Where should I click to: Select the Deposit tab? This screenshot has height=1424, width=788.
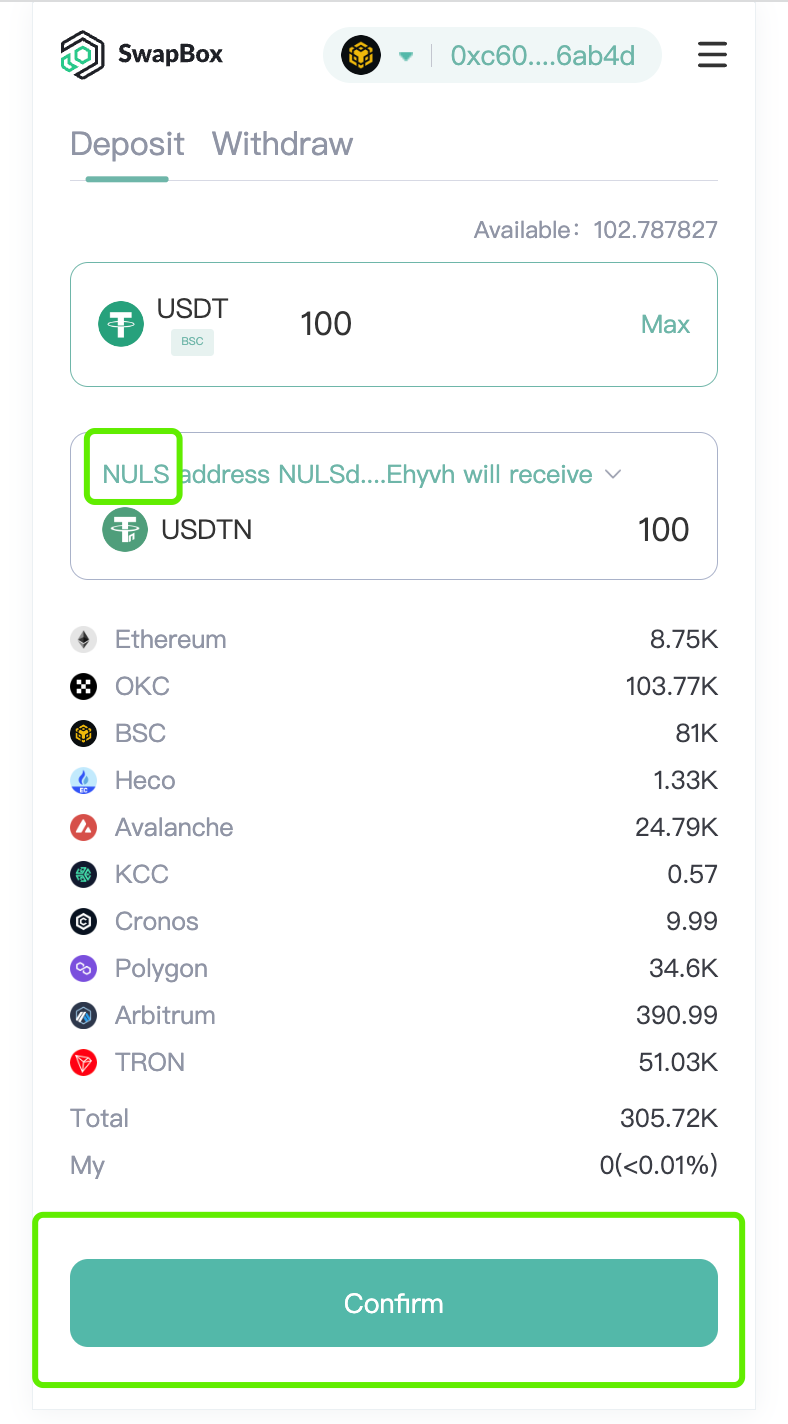(x=127, y=144)
